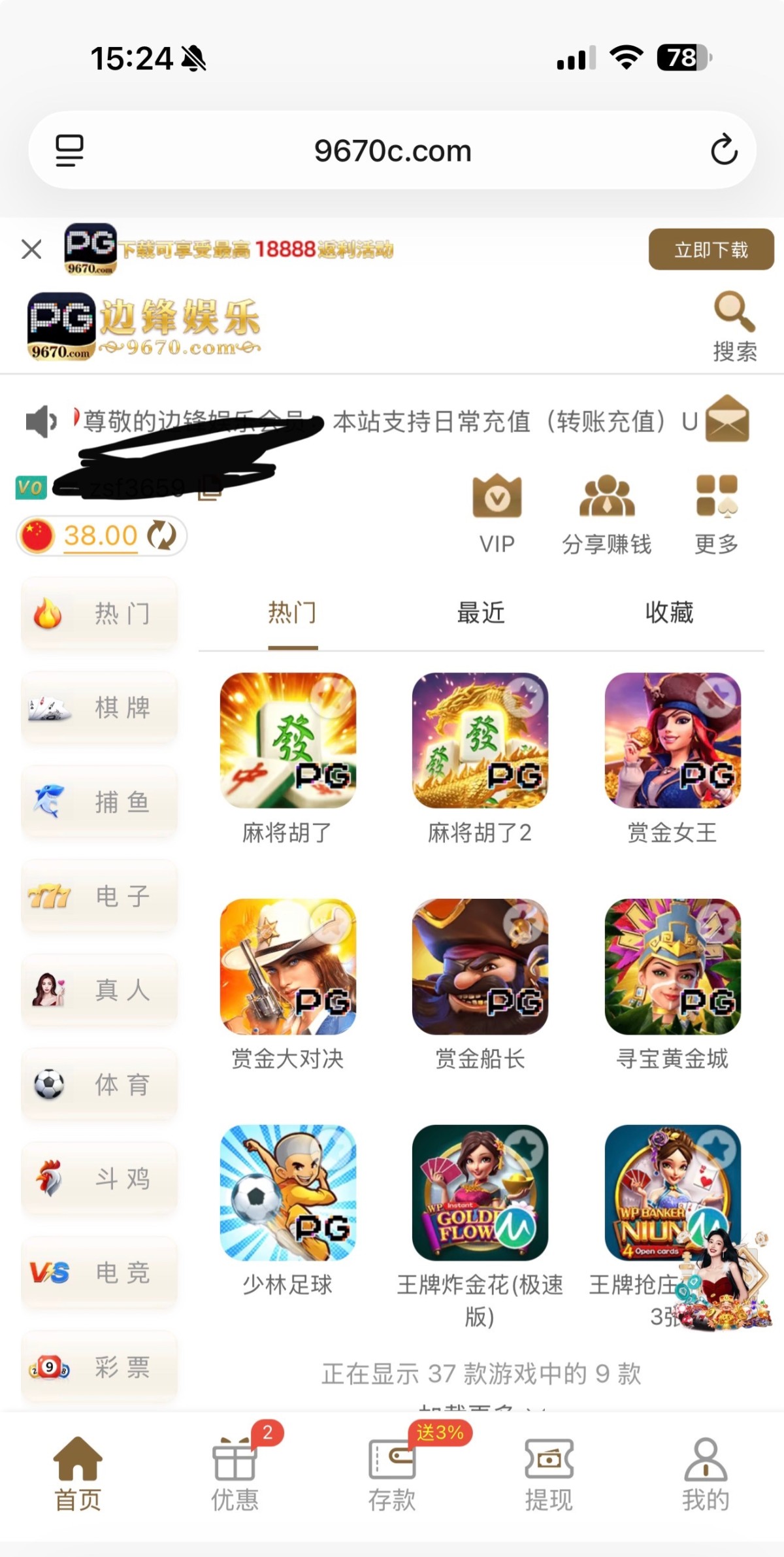
Task: Select the 棋牌 category
Action: [99, 708]
